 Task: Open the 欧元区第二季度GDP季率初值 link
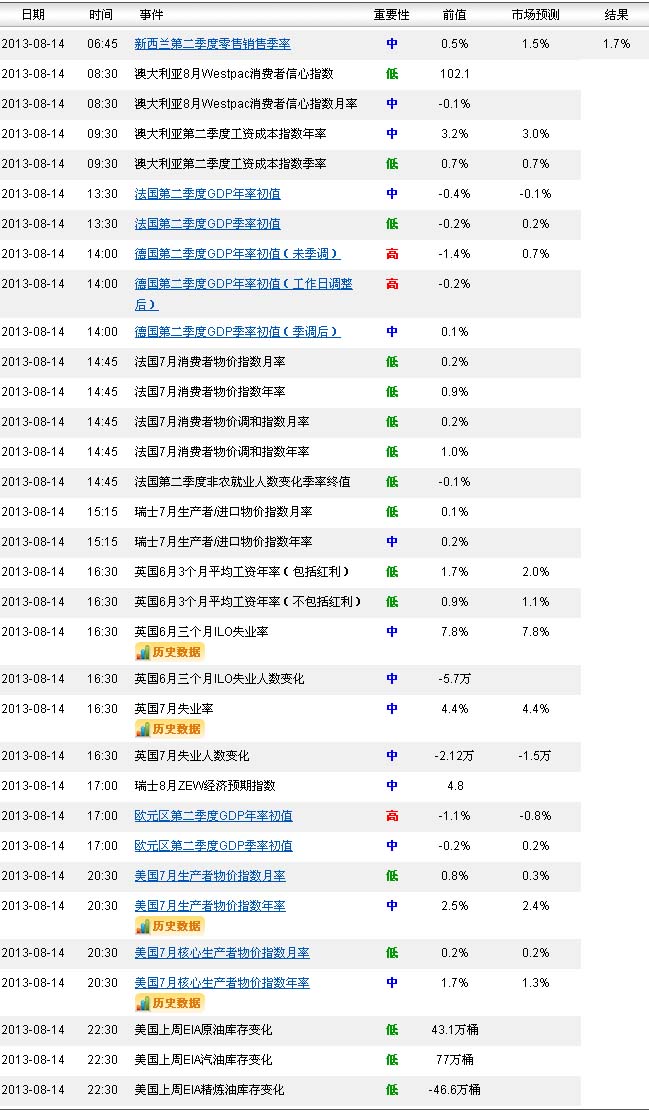pyautogui.click(x=213, y=846)
